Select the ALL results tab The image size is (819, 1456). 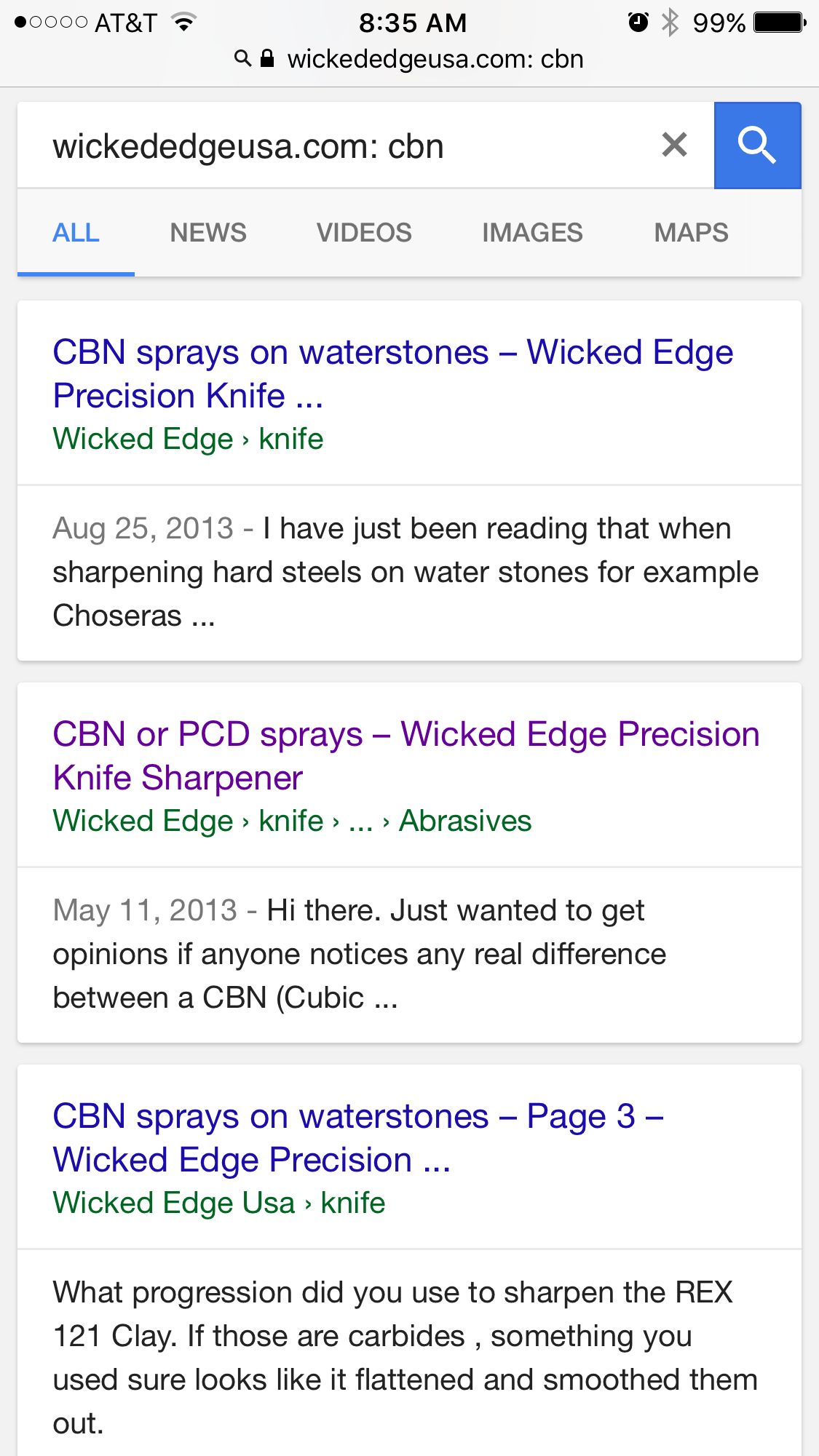point(76,233)
